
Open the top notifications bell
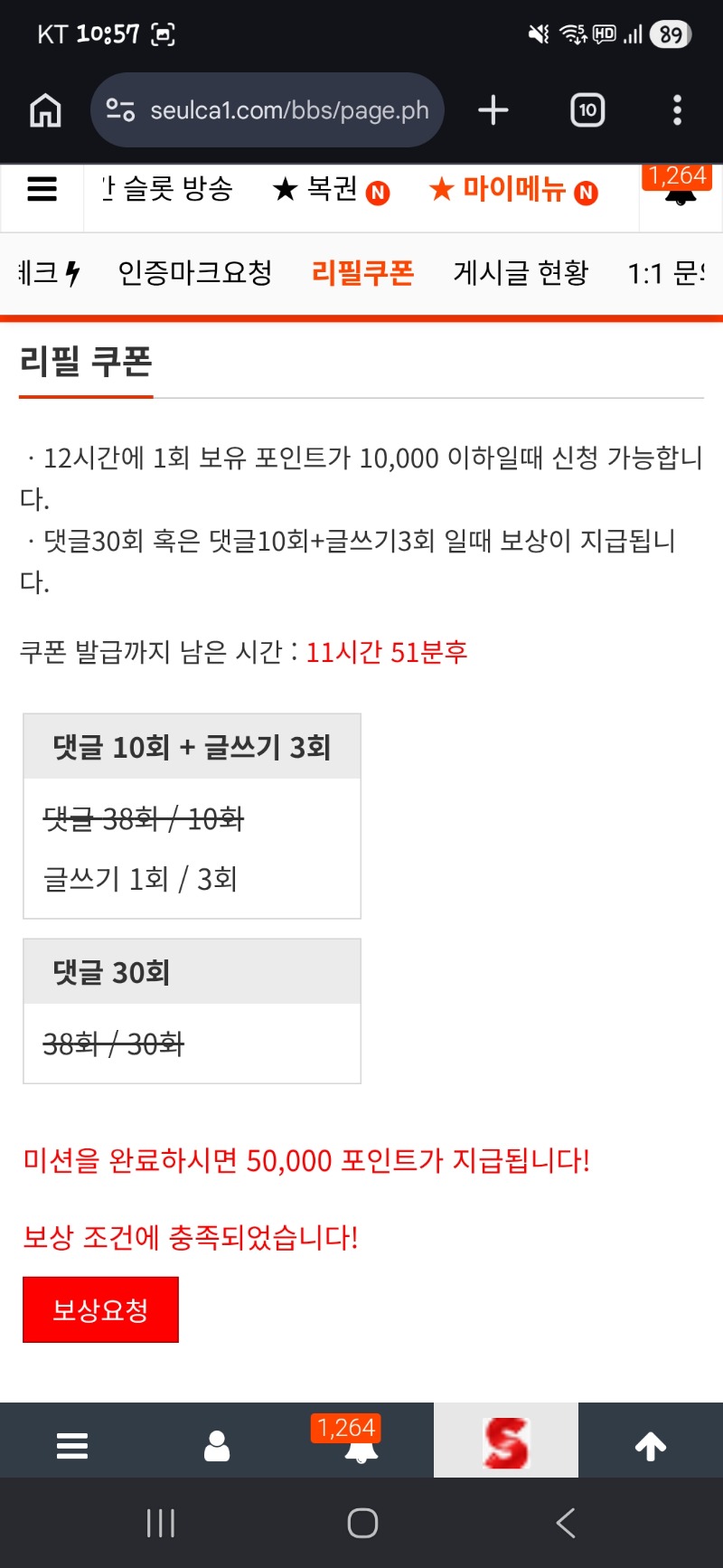coord(680,192)
